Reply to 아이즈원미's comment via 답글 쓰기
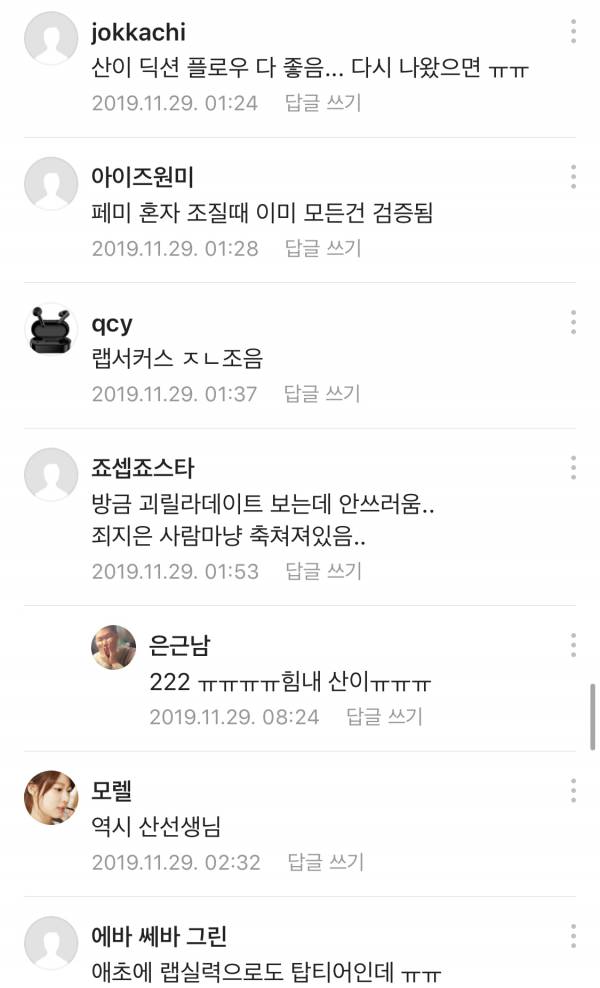 tap(323, 248)
